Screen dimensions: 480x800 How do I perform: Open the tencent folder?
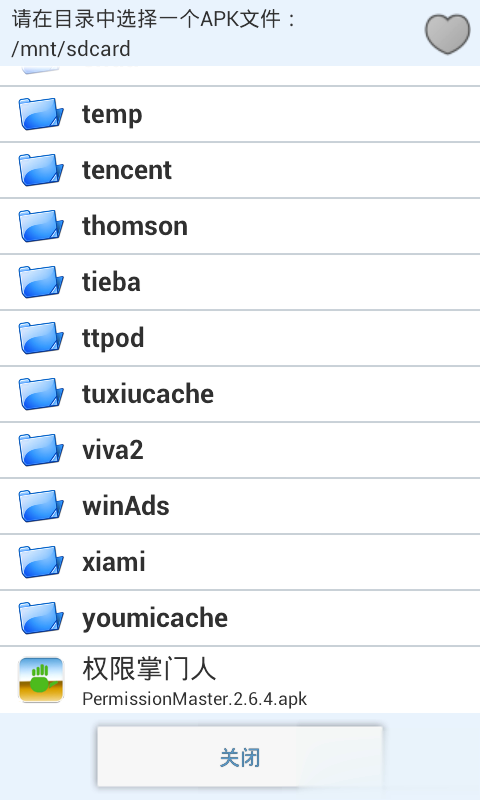click(x=240, y=170)
